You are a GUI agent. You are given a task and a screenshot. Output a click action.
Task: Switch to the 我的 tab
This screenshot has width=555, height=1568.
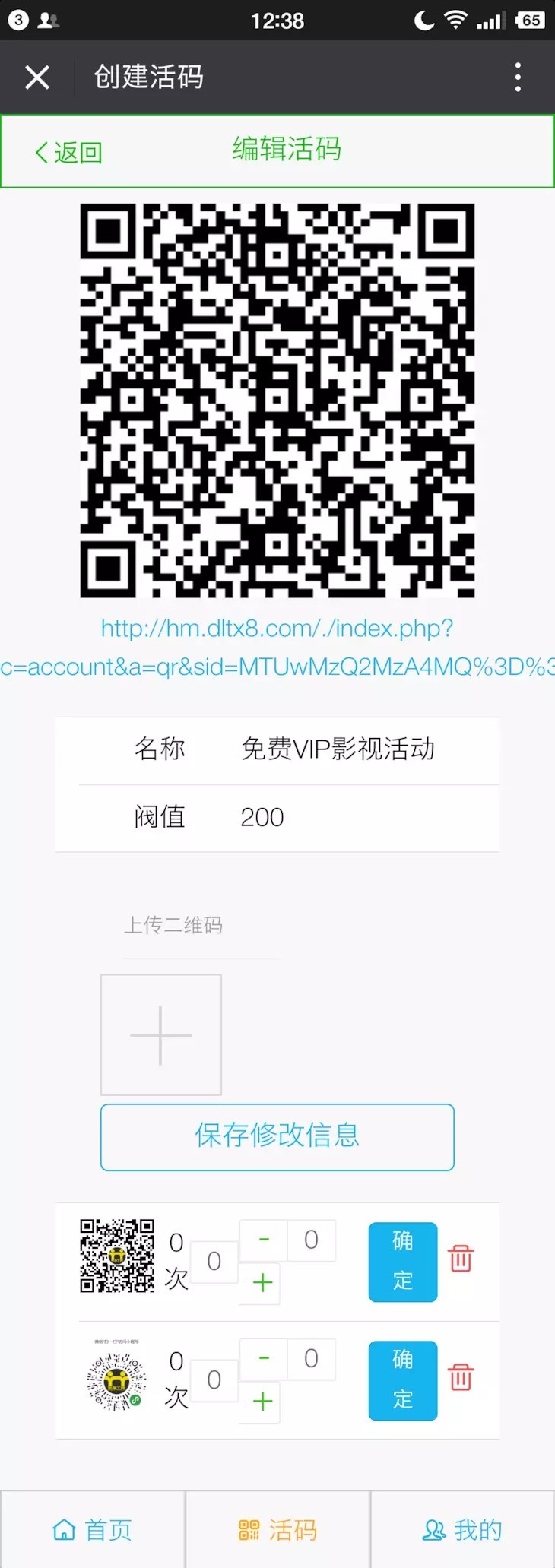pos(462,1529)
